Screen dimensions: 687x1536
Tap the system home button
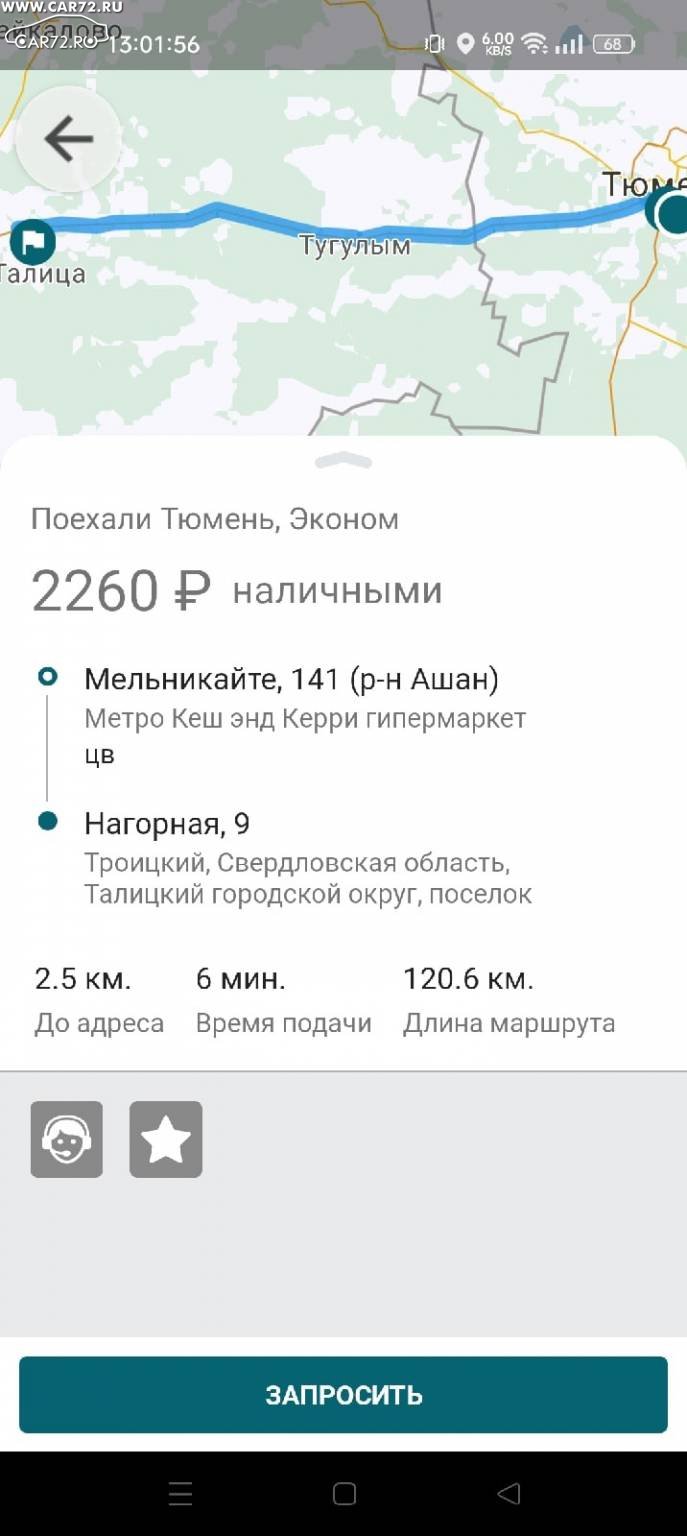pos(344,1494)
